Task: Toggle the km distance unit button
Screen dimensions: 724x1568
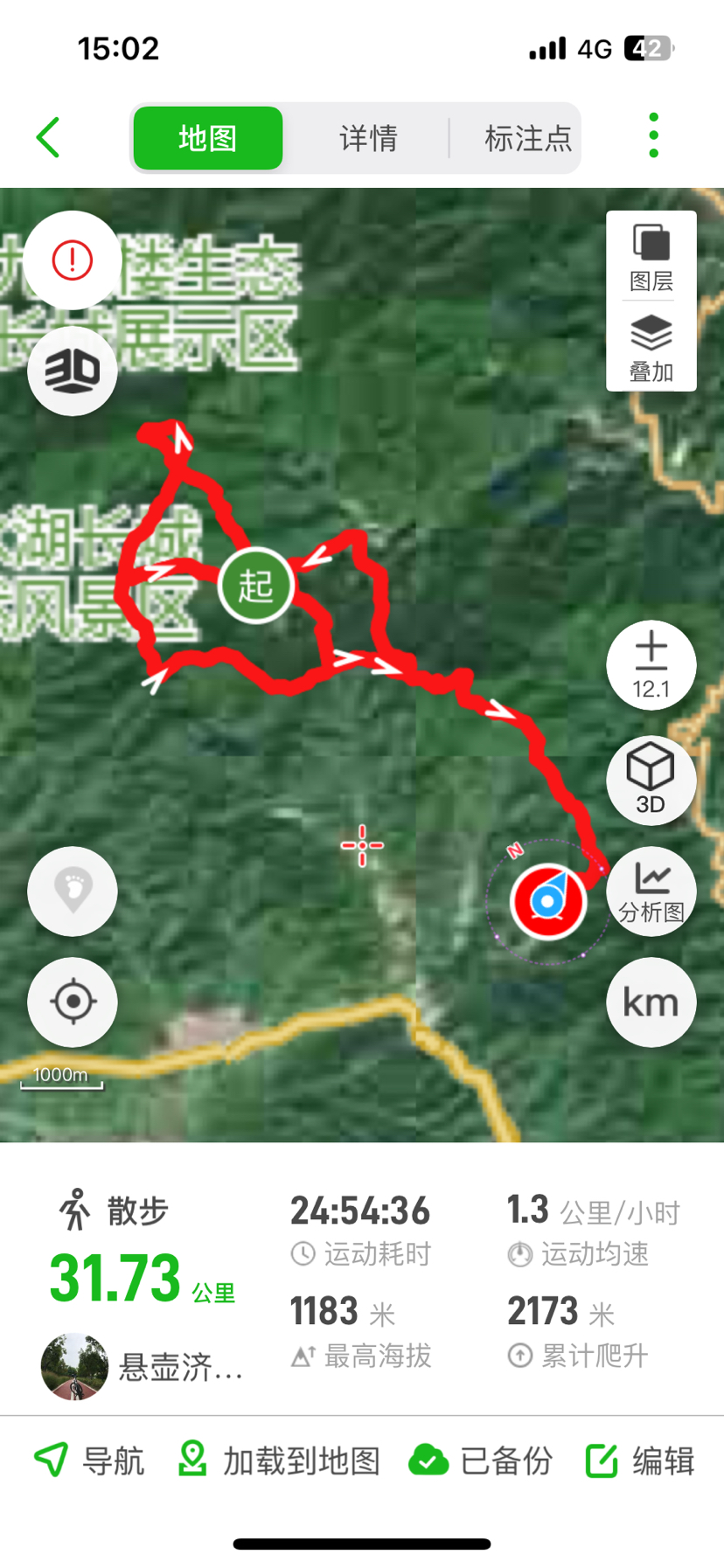Action: [651, 1003]
